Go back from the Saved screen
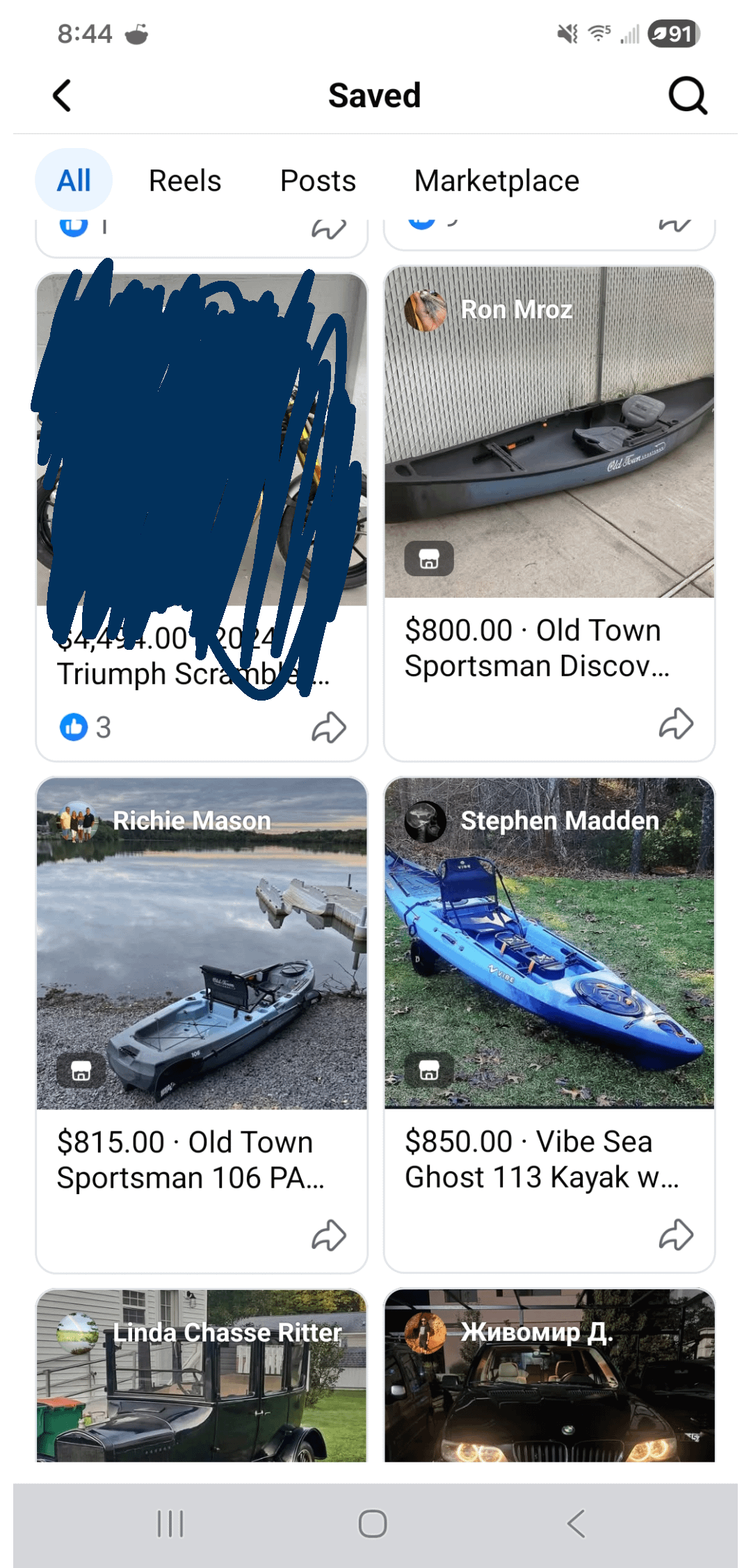Screen dimensions: 751x1568 click(x=62, y=95)
